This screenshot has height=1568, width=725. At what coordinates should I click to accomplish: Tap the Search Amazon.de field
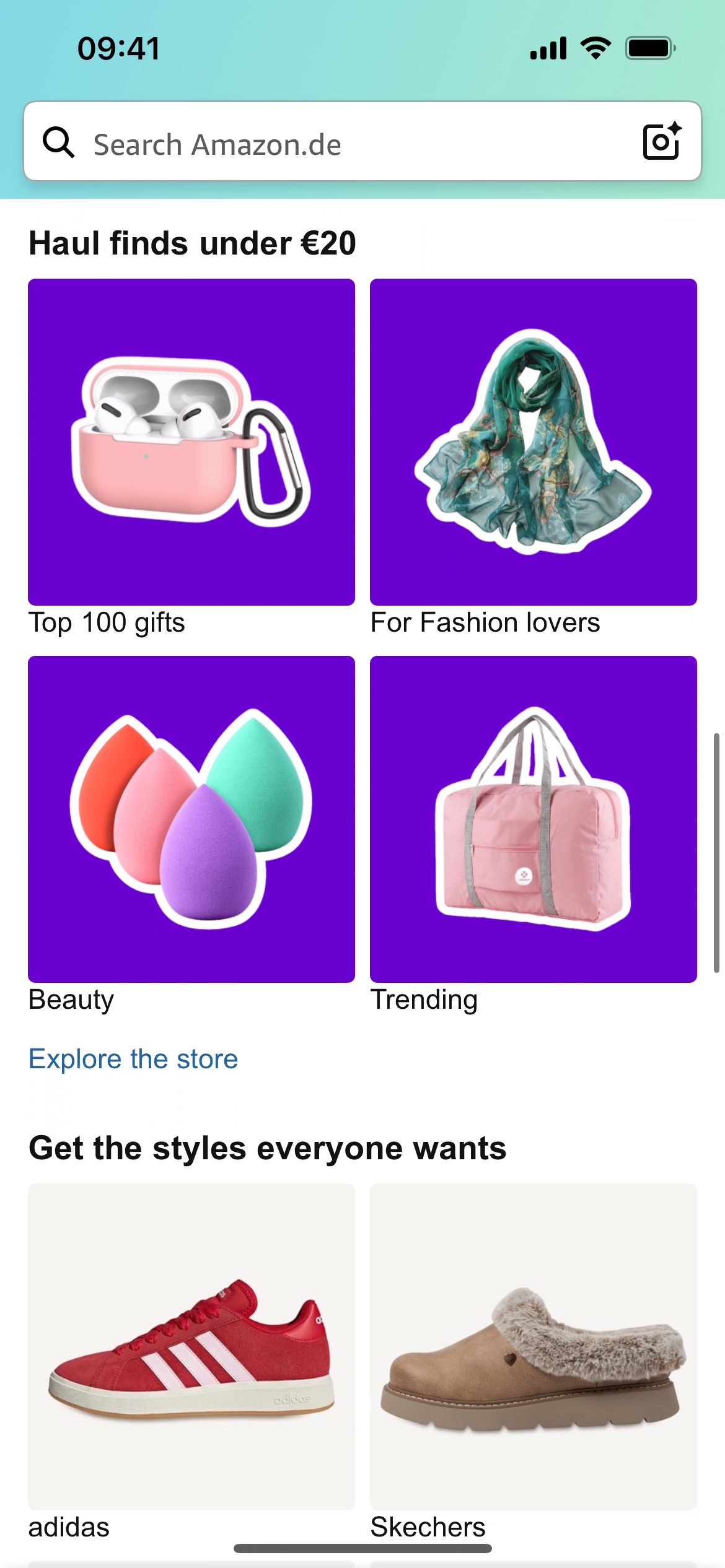347,144
